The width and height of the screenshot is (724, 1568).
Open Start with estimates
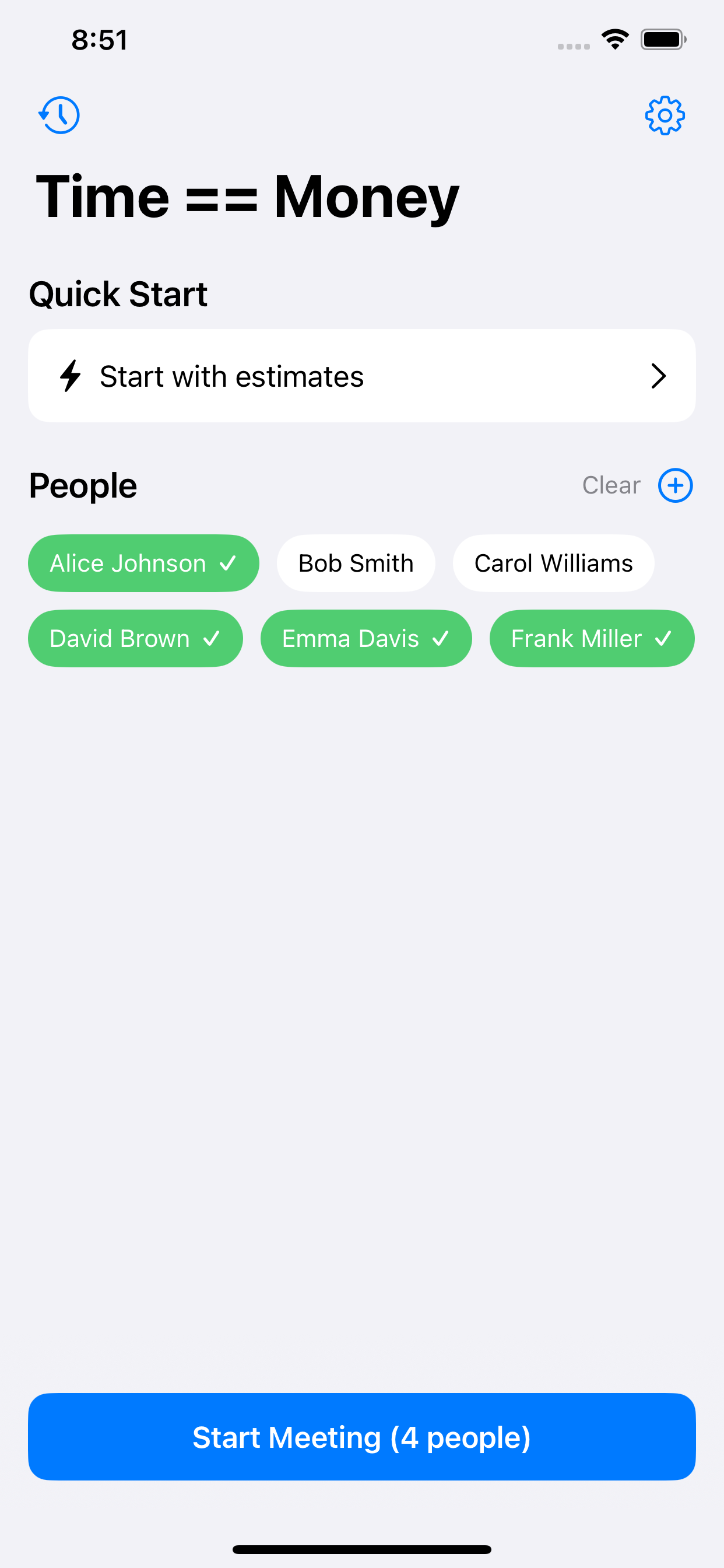click(362, 376)
